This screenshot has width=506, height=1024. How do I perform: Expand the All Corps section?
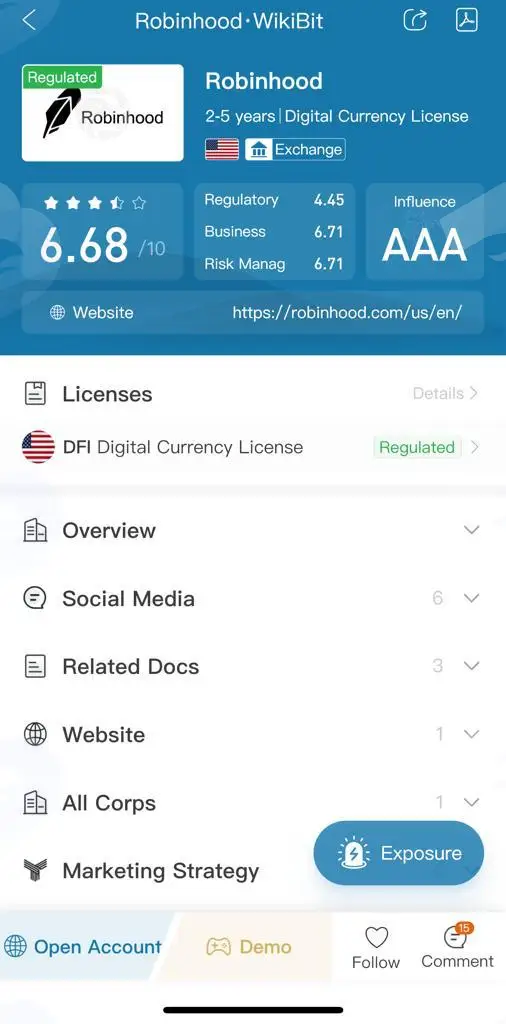253,803
